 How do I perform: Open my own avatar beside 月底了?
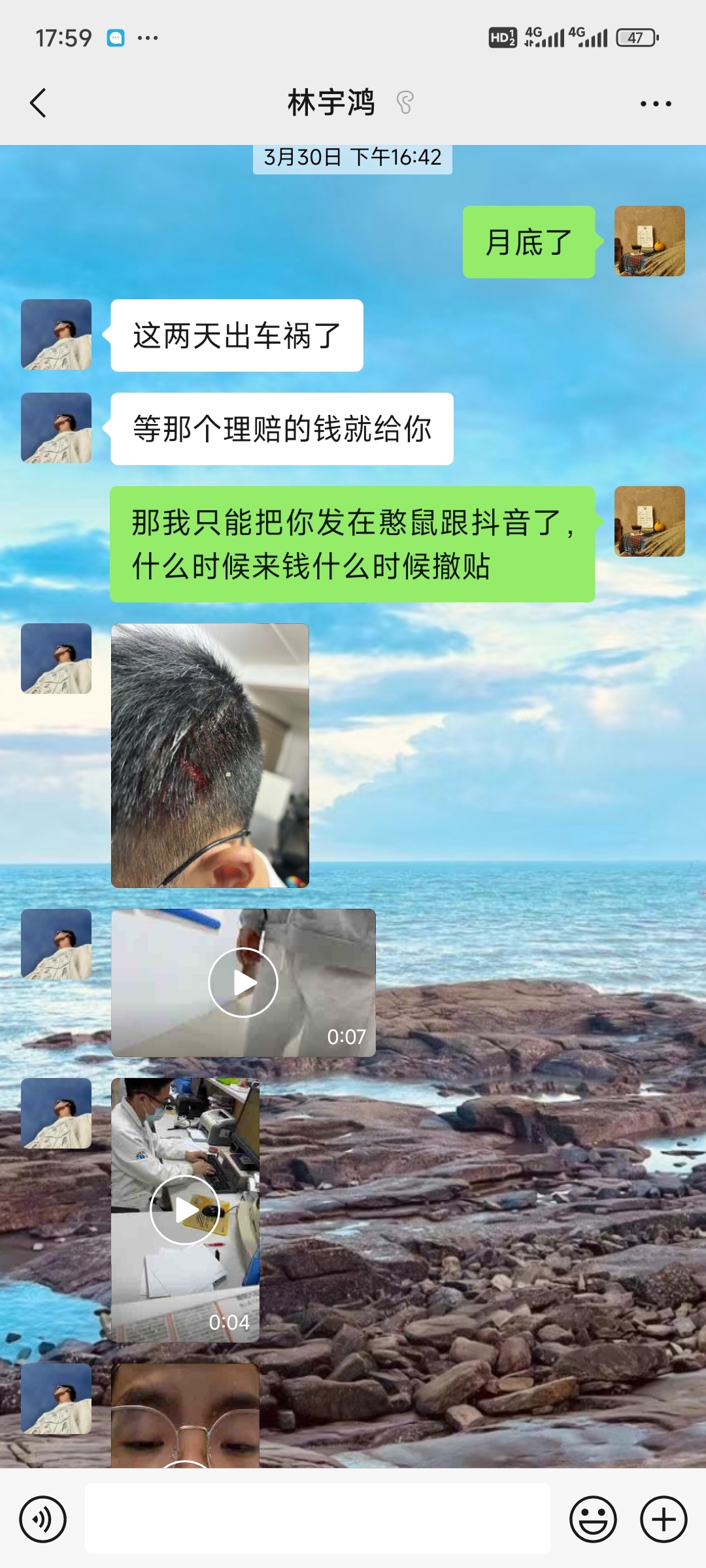649,241
